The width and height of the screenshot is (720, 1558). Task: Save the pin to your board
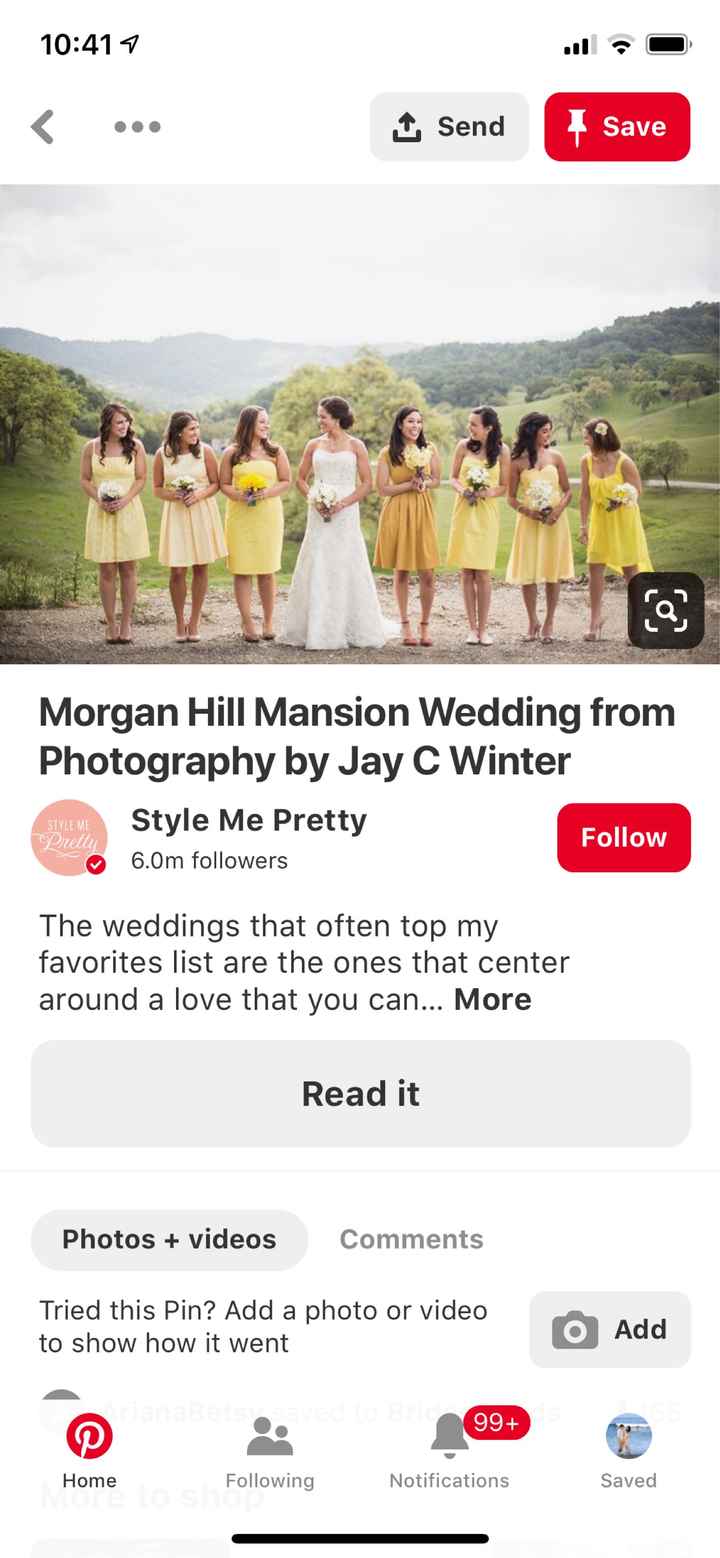tap(616, 126)
